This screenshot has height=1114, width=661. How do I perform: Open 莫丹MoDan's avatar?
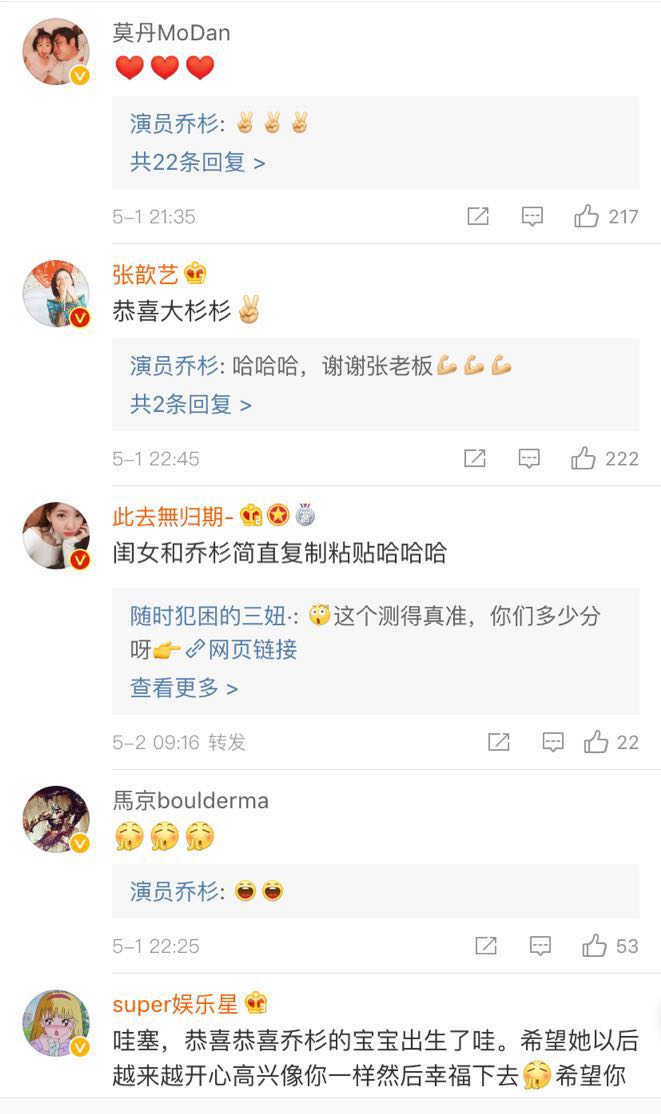click(56, 51)
